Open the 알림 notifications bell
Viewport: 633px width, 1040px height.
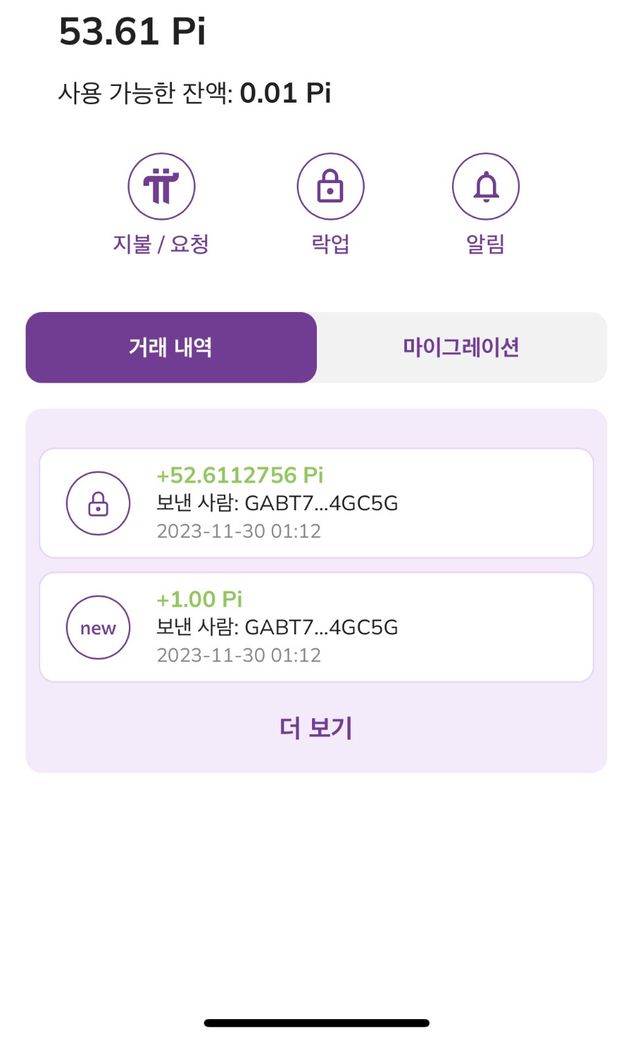[x=485, y=187]
